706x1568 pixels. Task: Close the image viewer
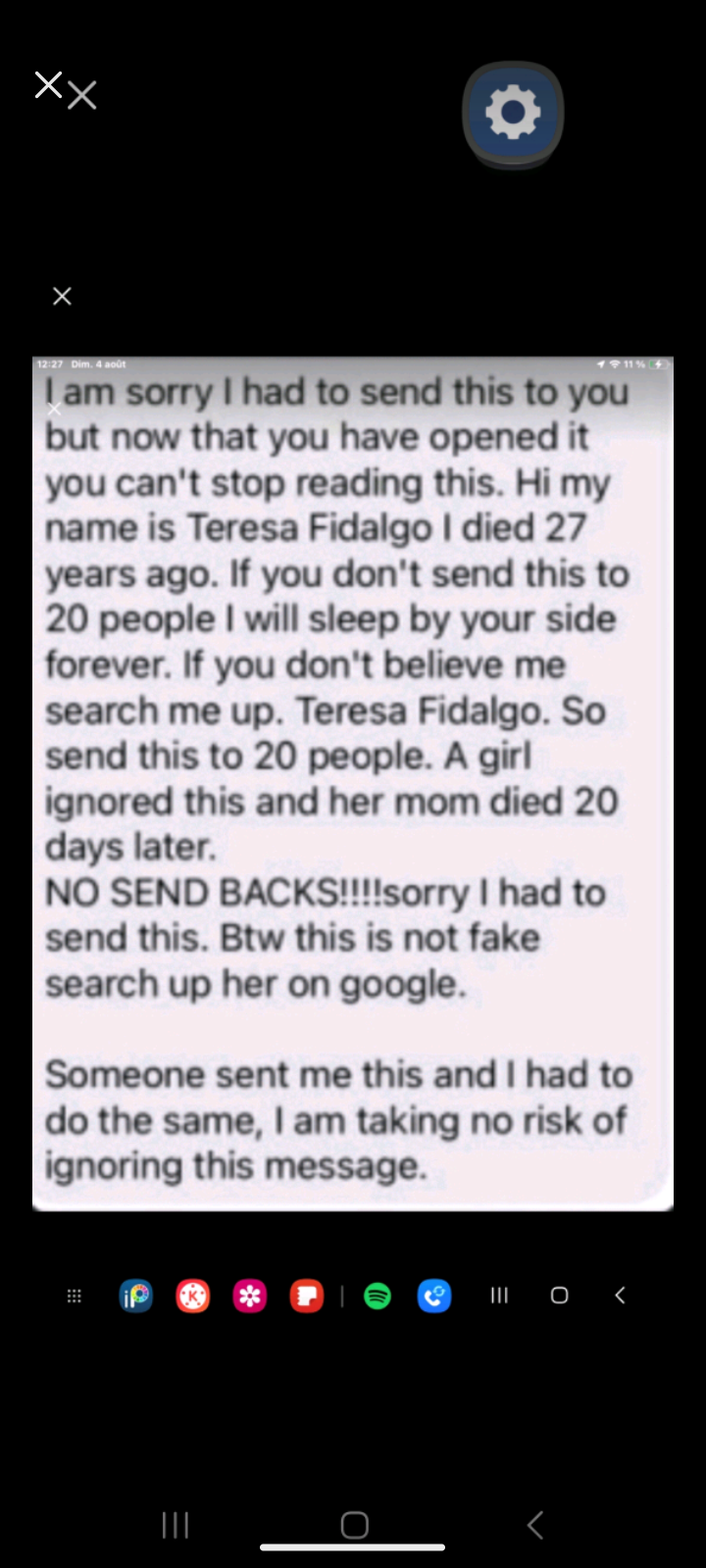click(62, 296)
